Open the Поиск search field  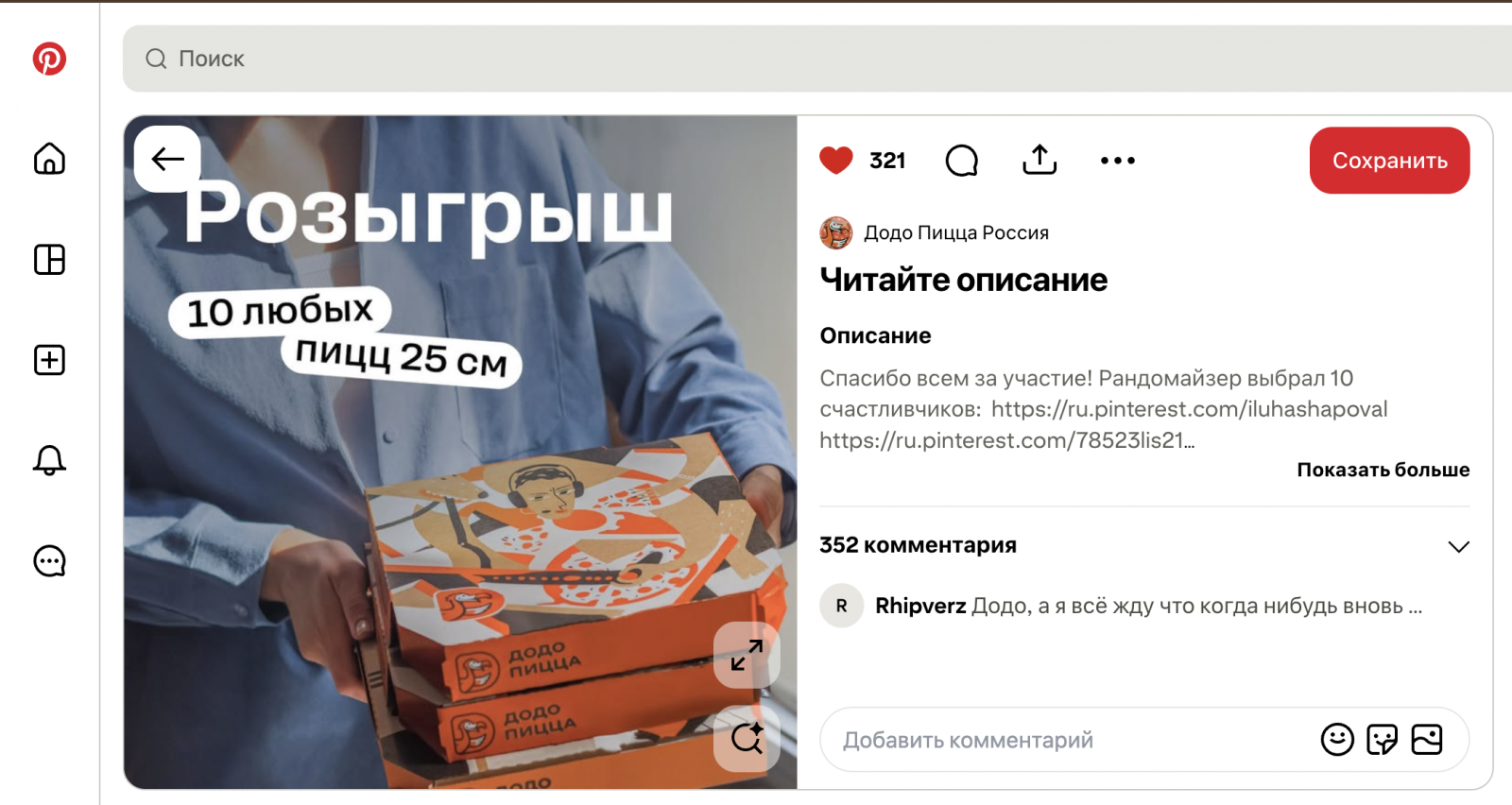(x=817, y=59)
